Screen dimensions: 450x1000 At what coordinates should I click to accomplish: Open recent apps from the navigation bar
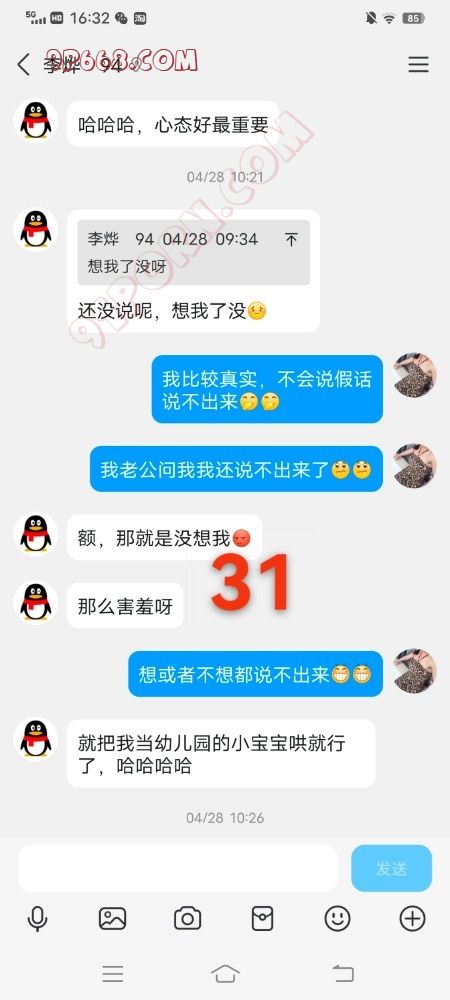coord(113,973)
